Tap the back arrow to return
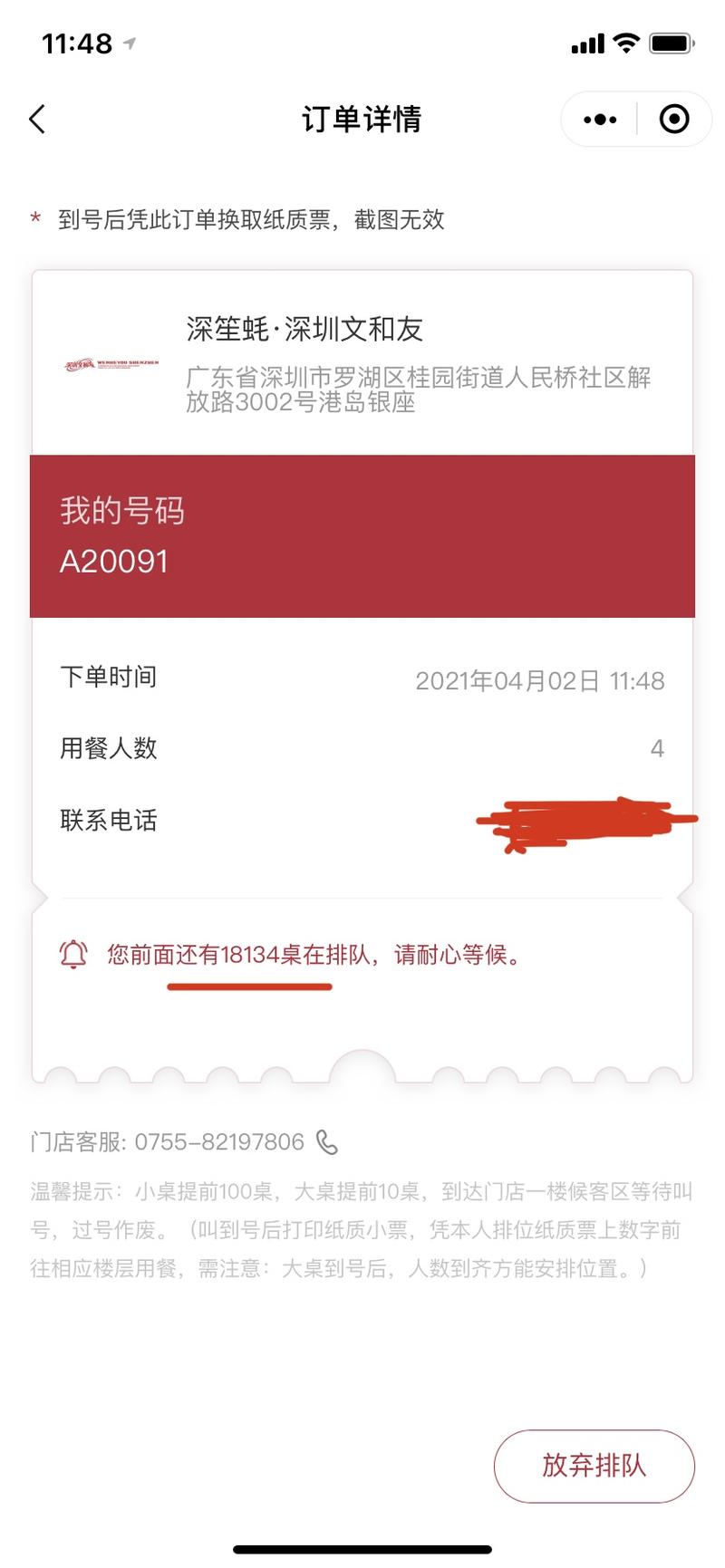Screen dimensions: 725x1568 (x=36, y=119)
